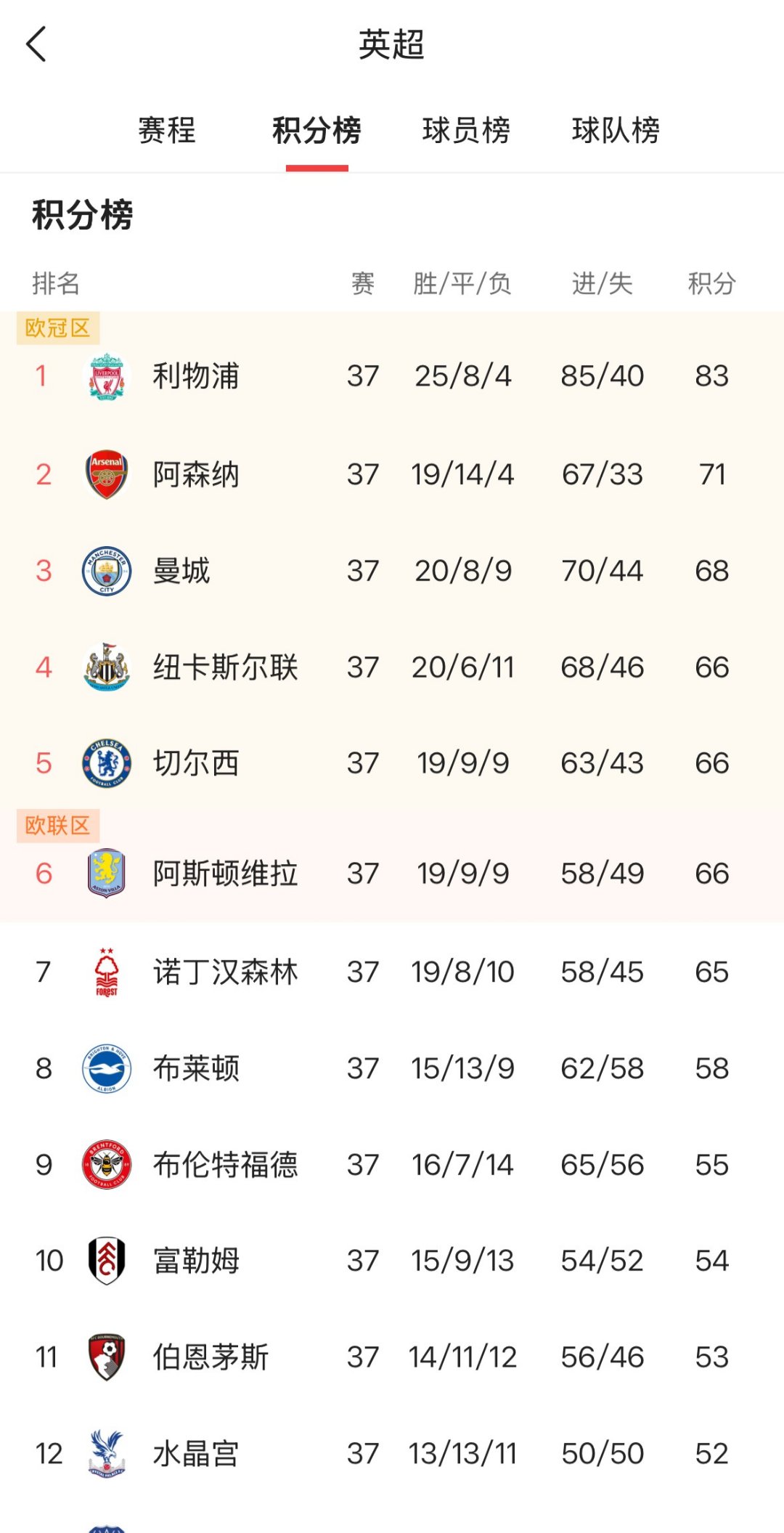Select the Crystal Palace crest icon
784x1533 pixels.
(106, 1453)
